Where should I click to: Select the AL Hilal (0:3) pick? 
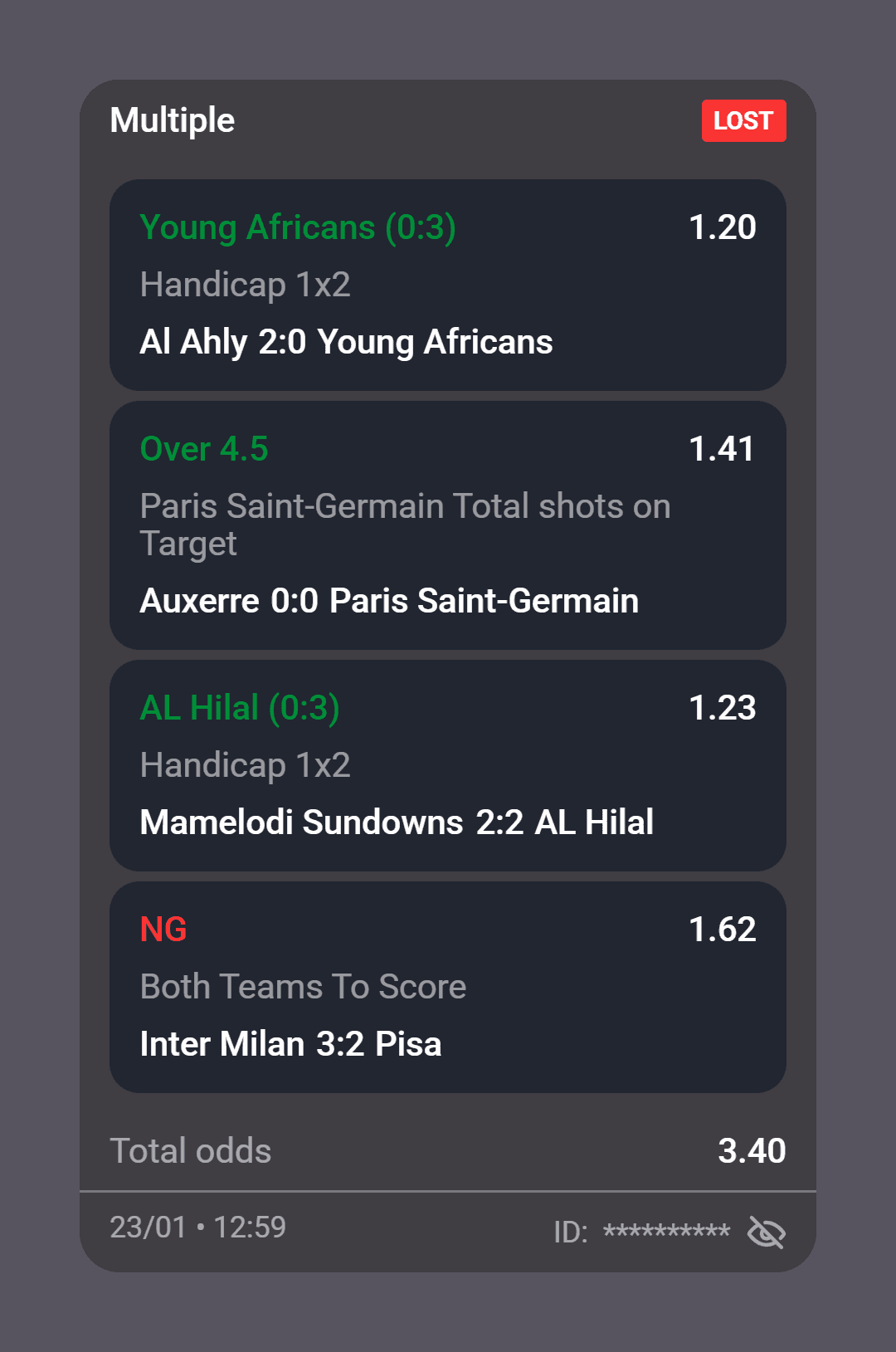tap(240, 708)
